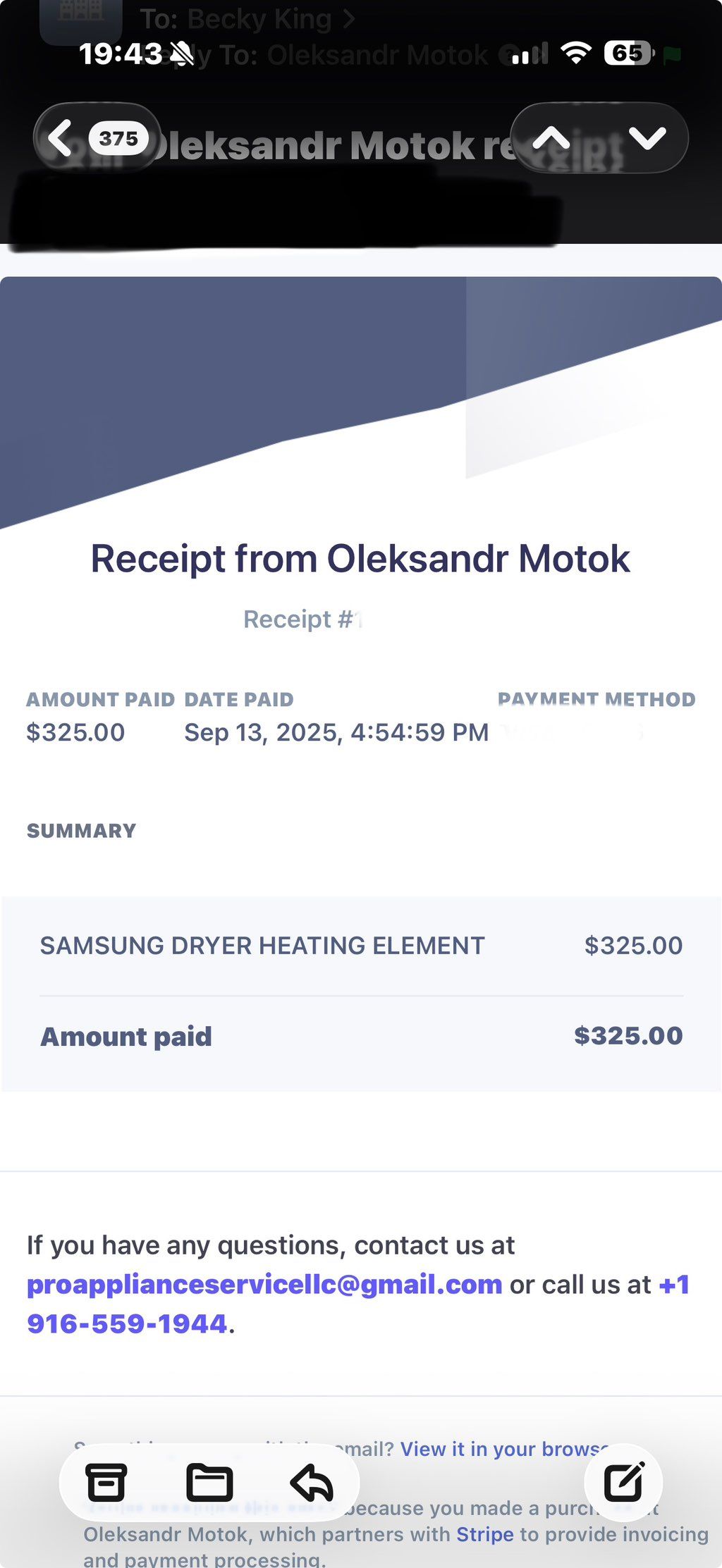Compose a new email
The image size is (722, 1568).
(623, 1483)
